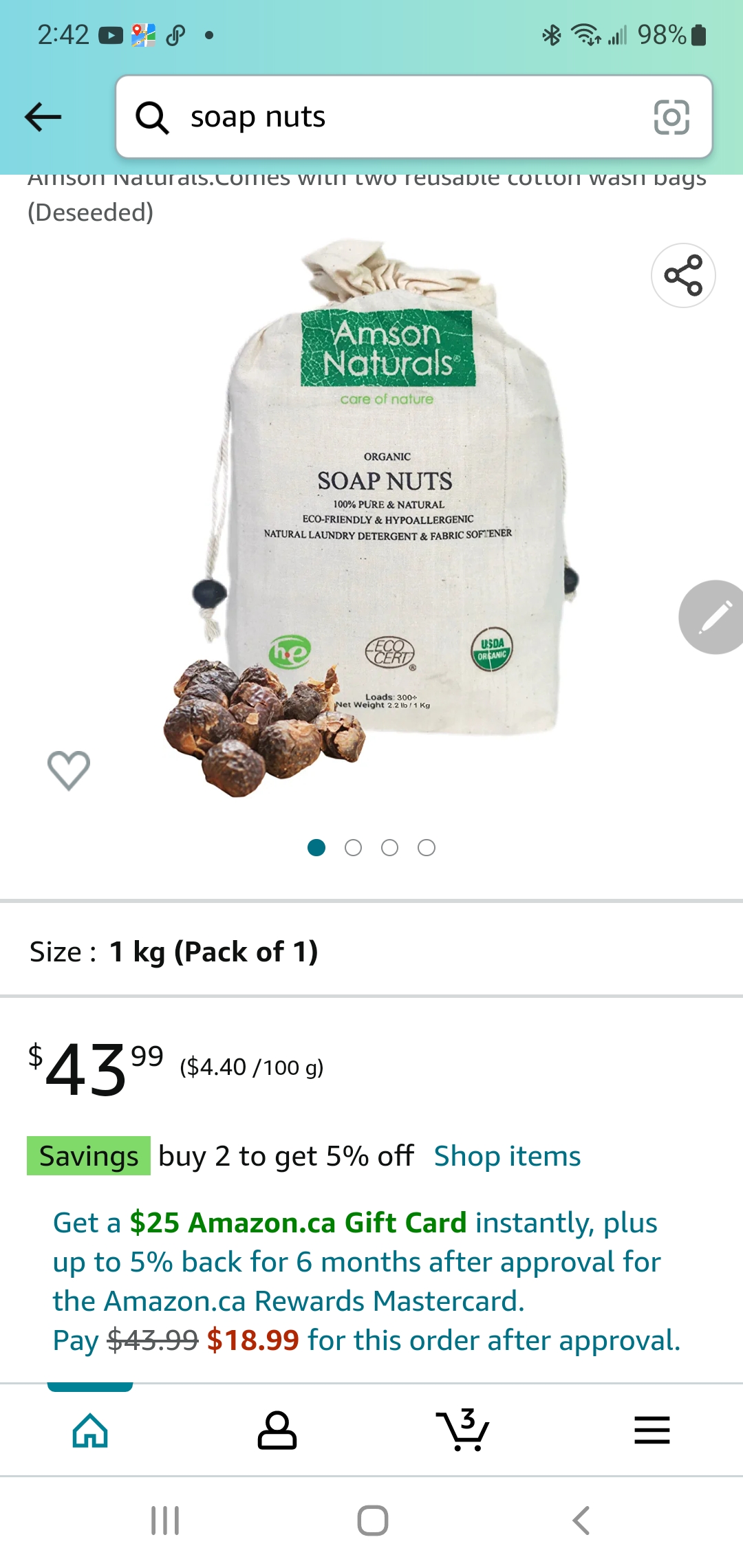Go back using the top arrow

43,117
